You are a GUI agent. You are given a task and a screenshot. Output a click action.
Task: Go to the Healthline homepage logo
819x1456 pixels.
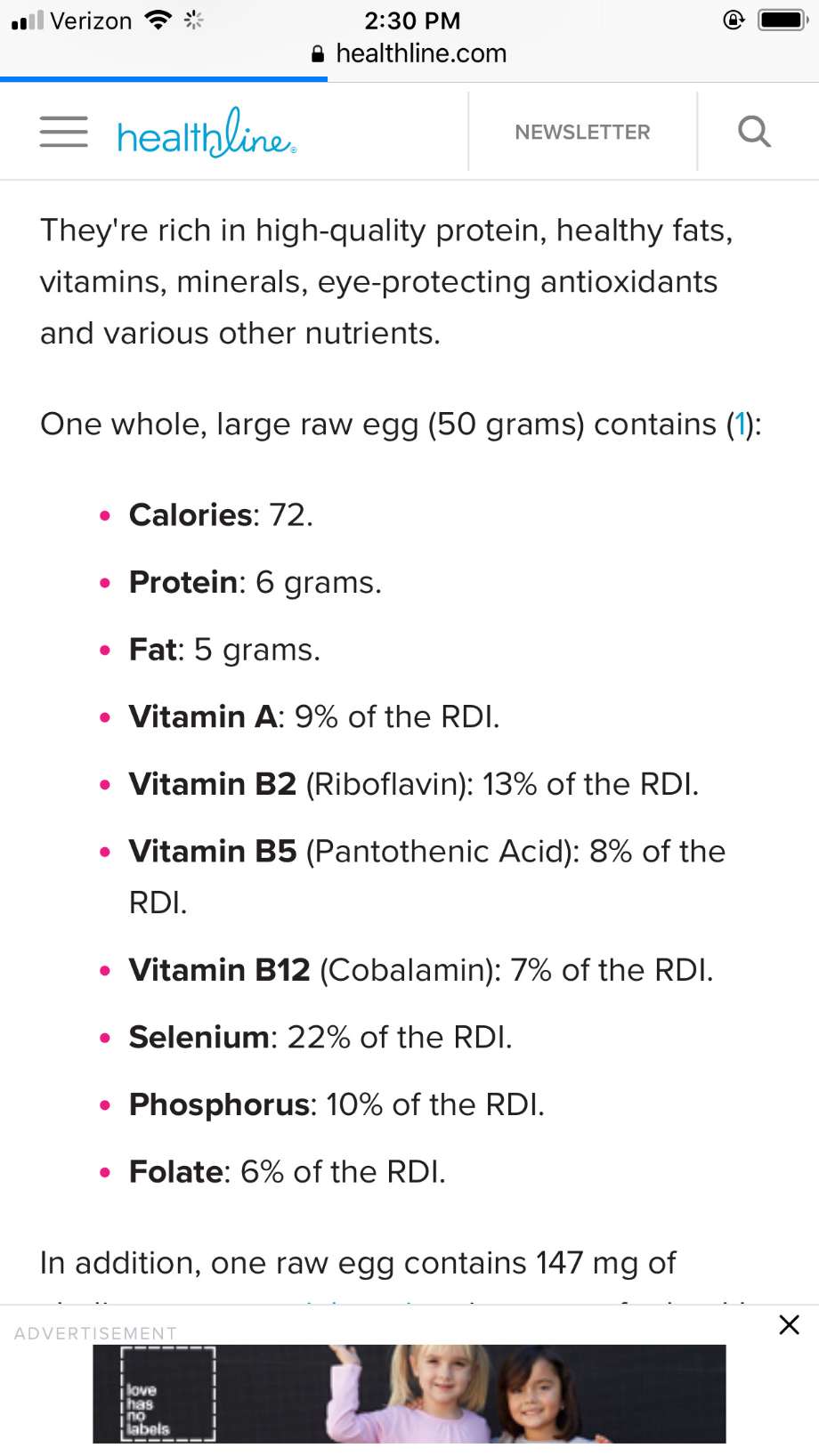(x=207, y=134)
